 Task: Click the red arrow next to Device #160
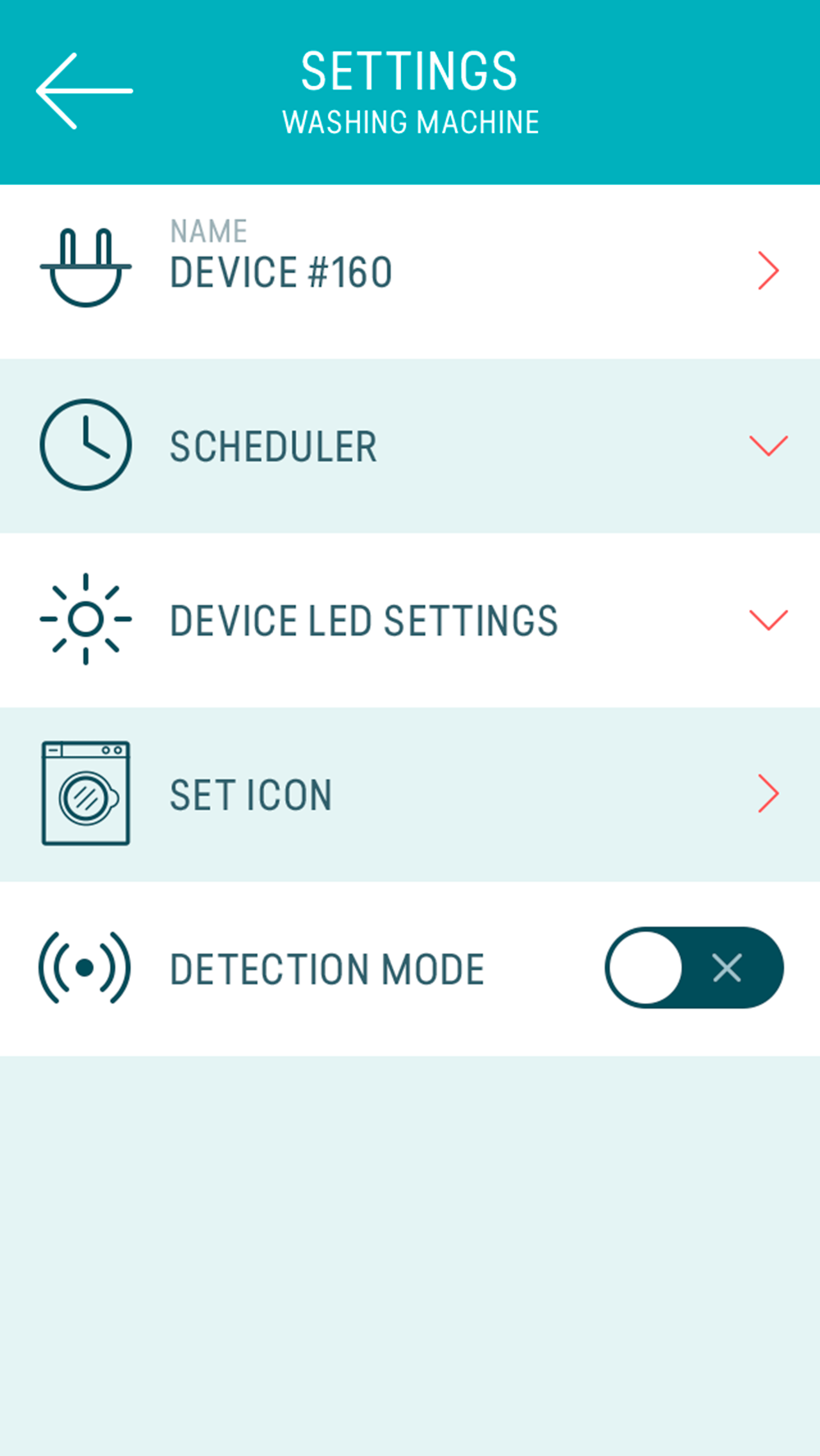tap(768, 270)
